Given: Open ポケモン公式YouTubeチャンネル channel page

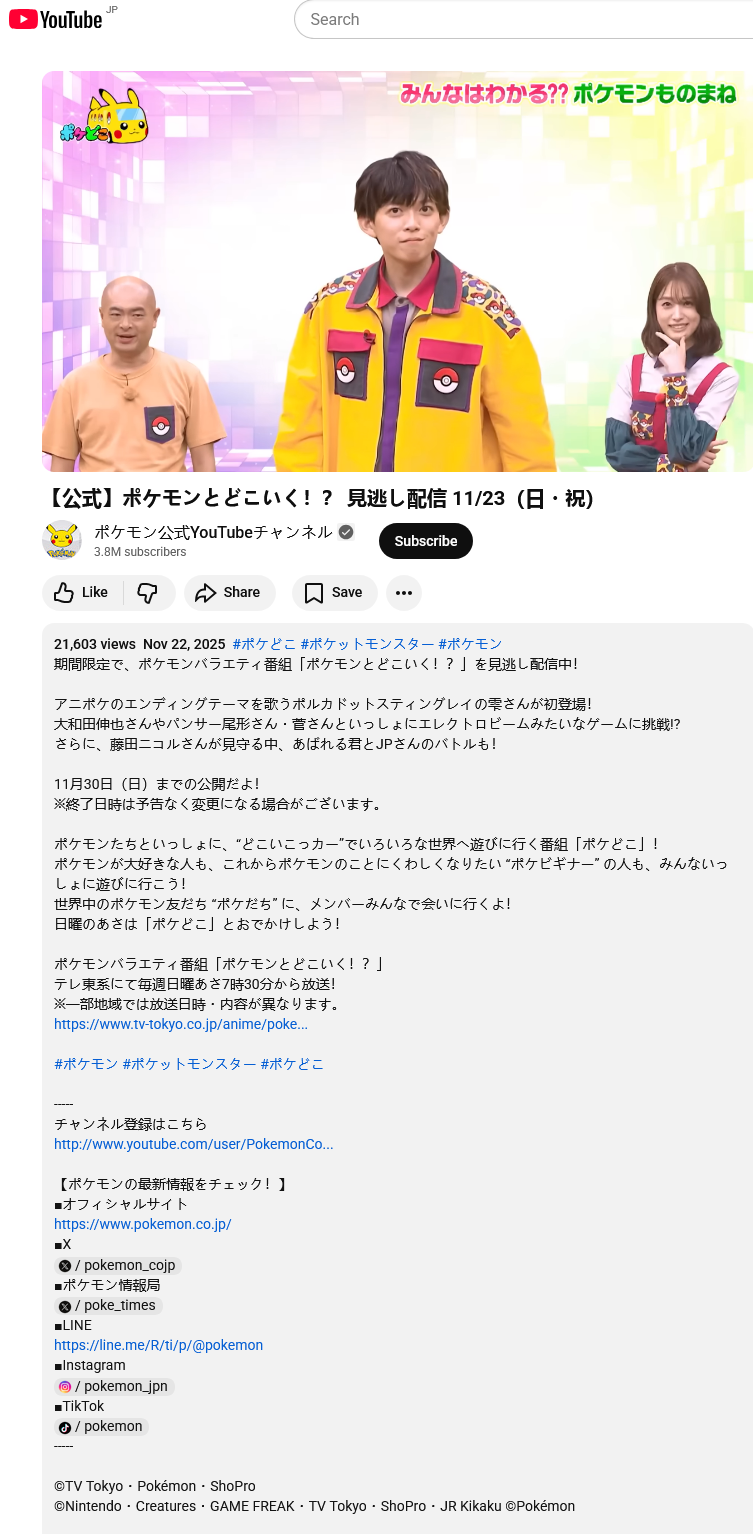Looking at the screenshot, I should coord(213,532).
